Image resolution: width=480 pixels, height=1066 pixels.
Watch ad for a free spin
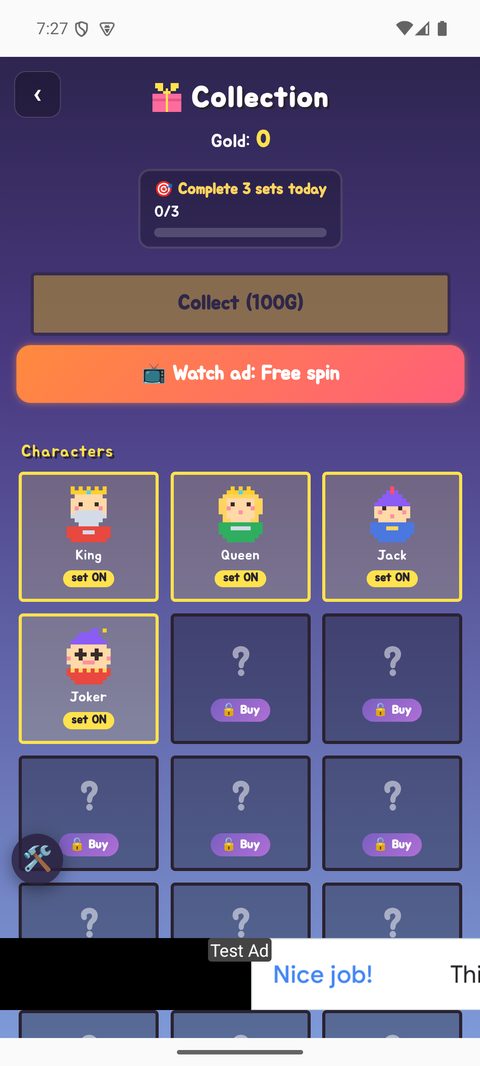point(241,373)
